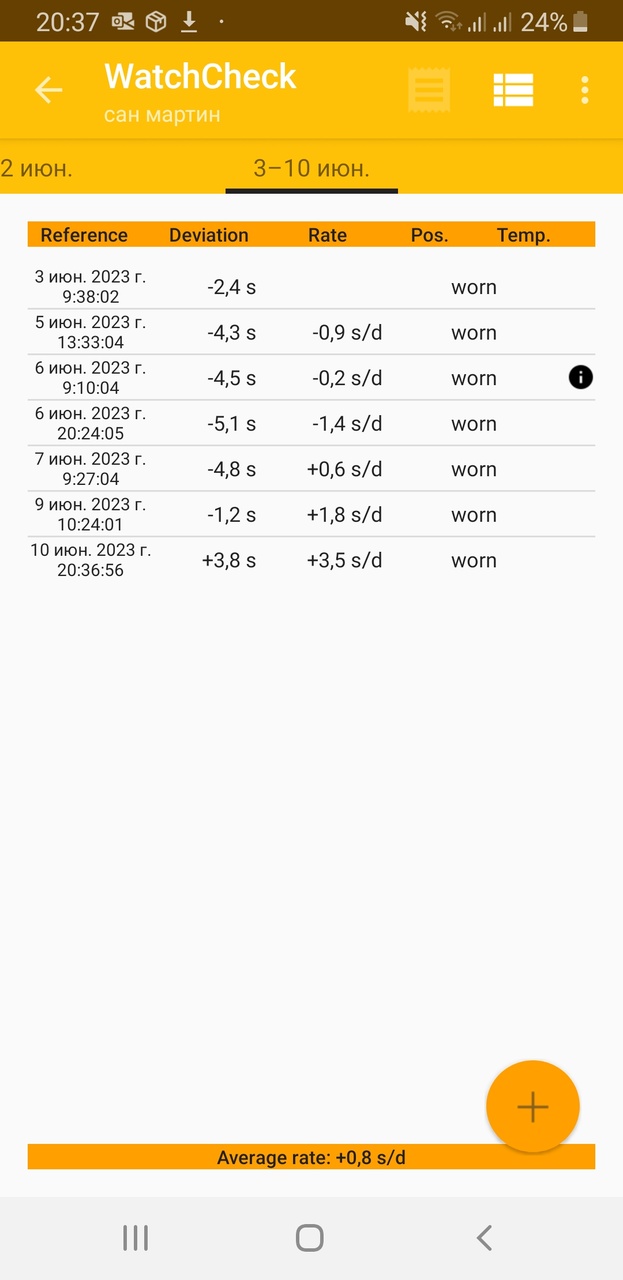Open the more options overflow menu
623x1280 pixels.
585,90
